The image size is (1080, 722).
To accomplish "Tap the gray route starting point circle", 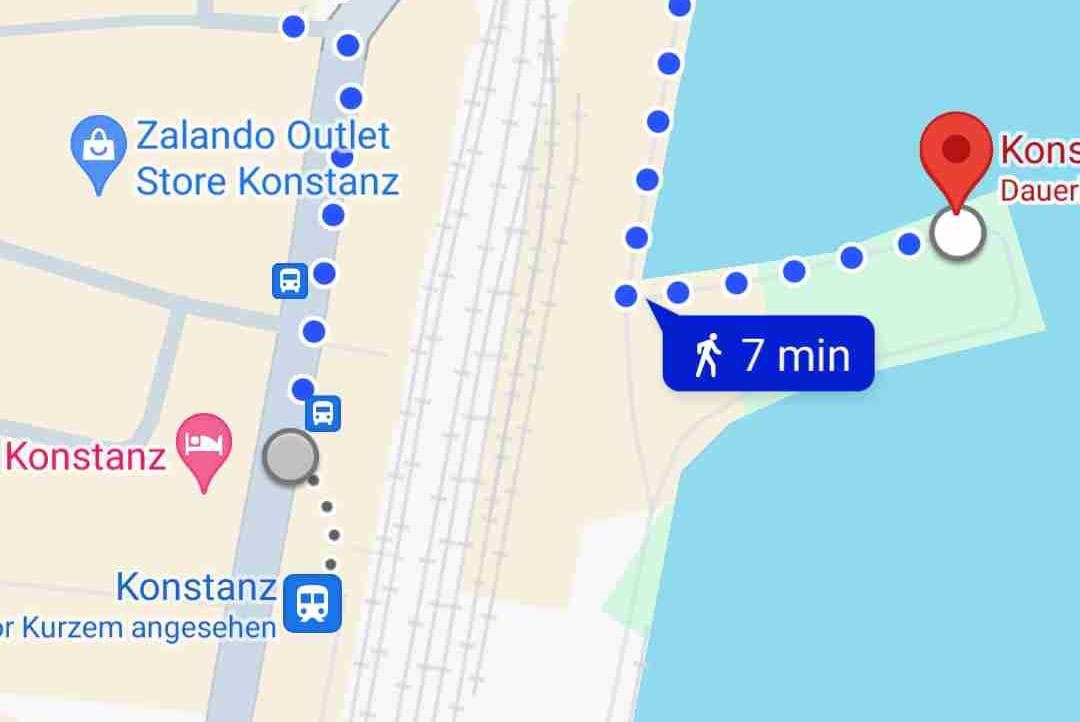I will (290, 457).
